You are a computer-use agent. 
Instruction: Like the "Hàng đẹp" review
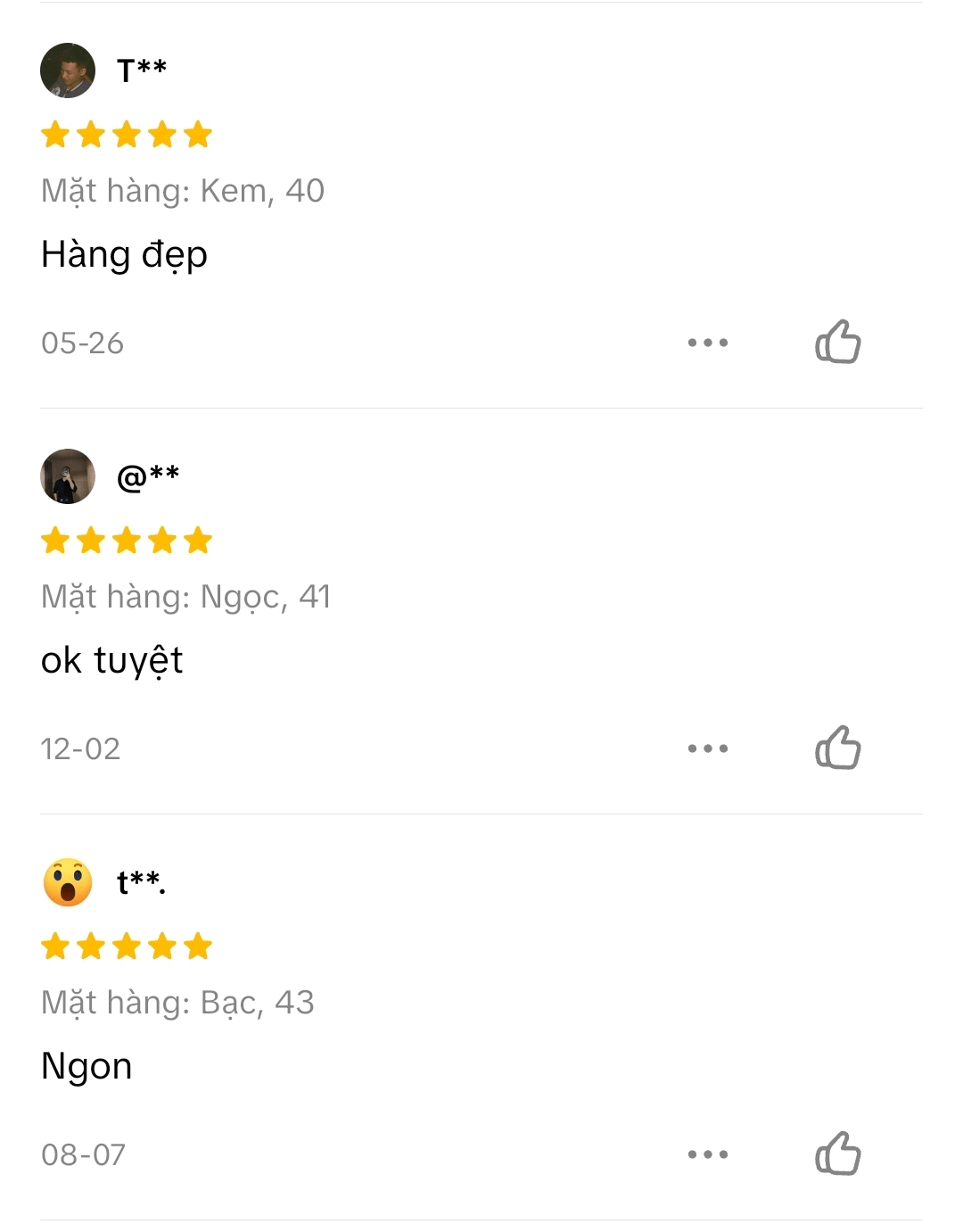(x=837, y=342)
